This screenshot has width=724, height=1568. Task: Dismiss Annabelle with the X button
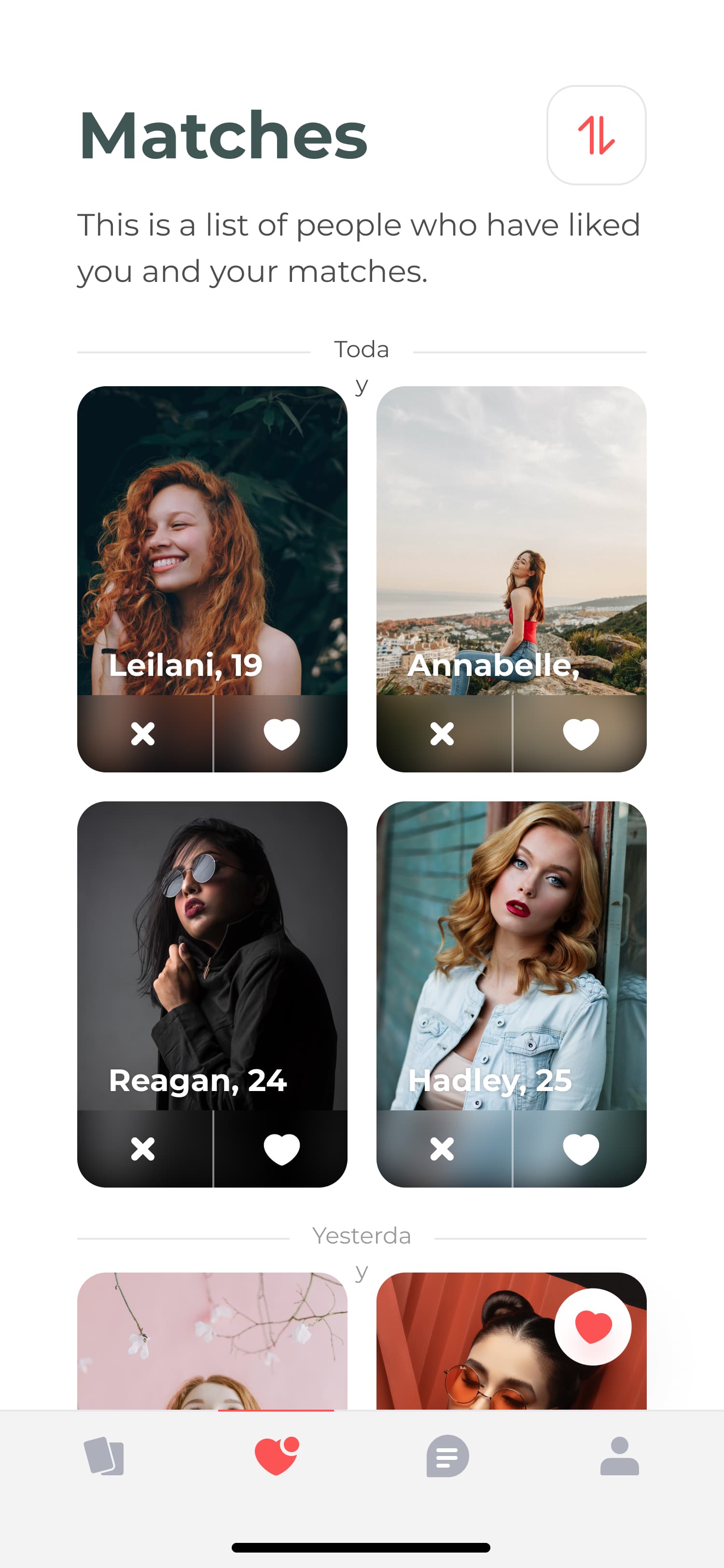(x=443, y=733)
